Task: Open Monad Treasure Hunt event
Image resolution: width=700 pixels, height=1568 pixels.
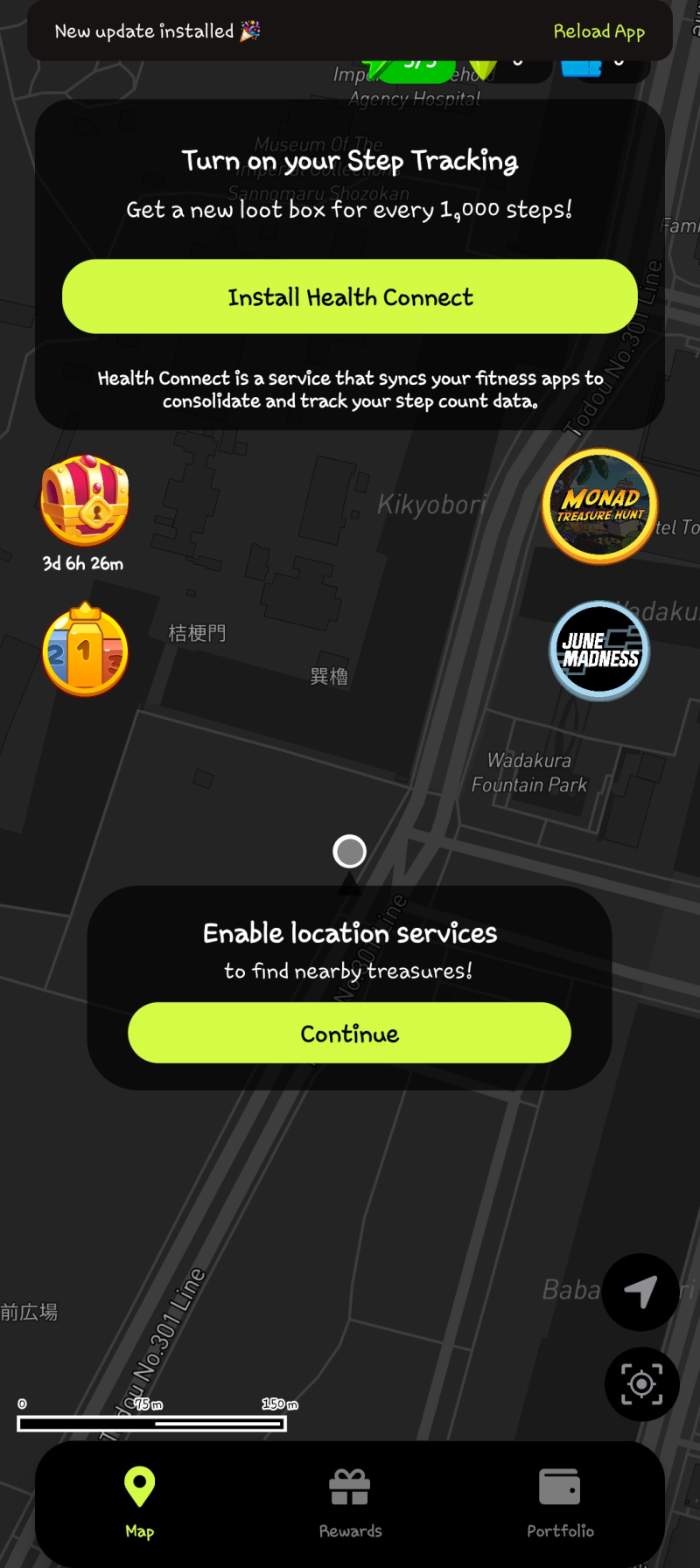Action: click(x=600, y=505)
